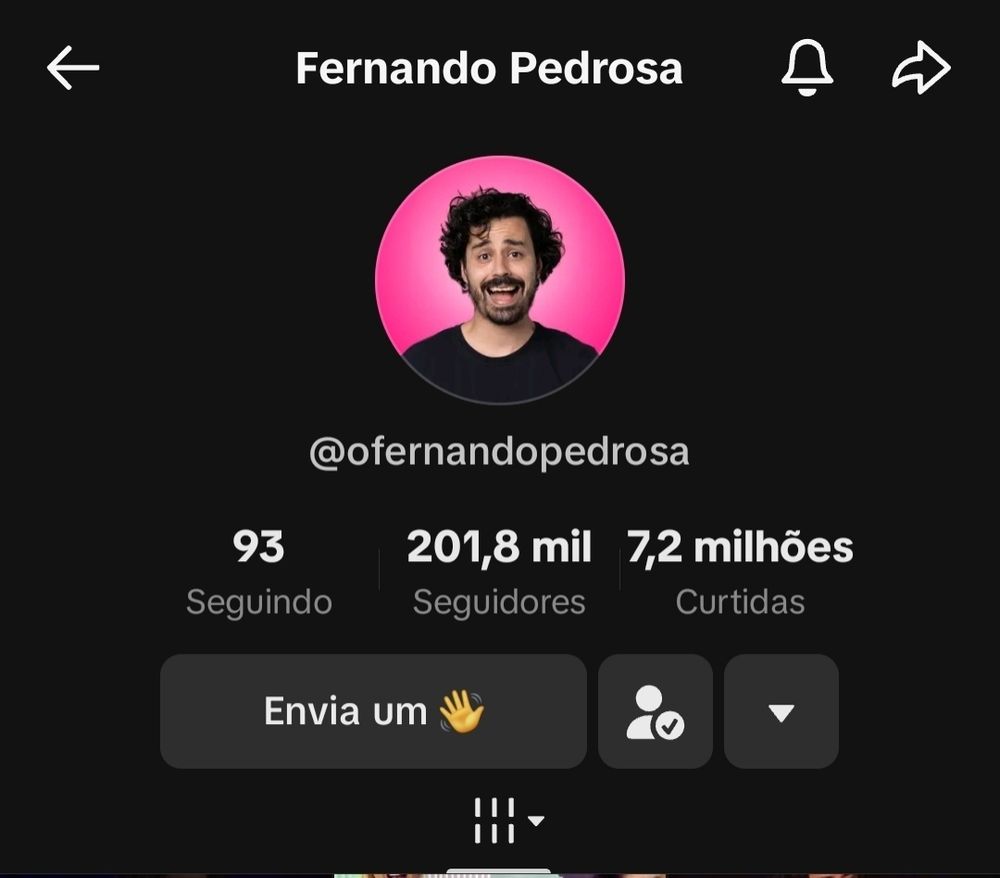Open Fernando Pedrosa's profile picture

tap(500, 280)
